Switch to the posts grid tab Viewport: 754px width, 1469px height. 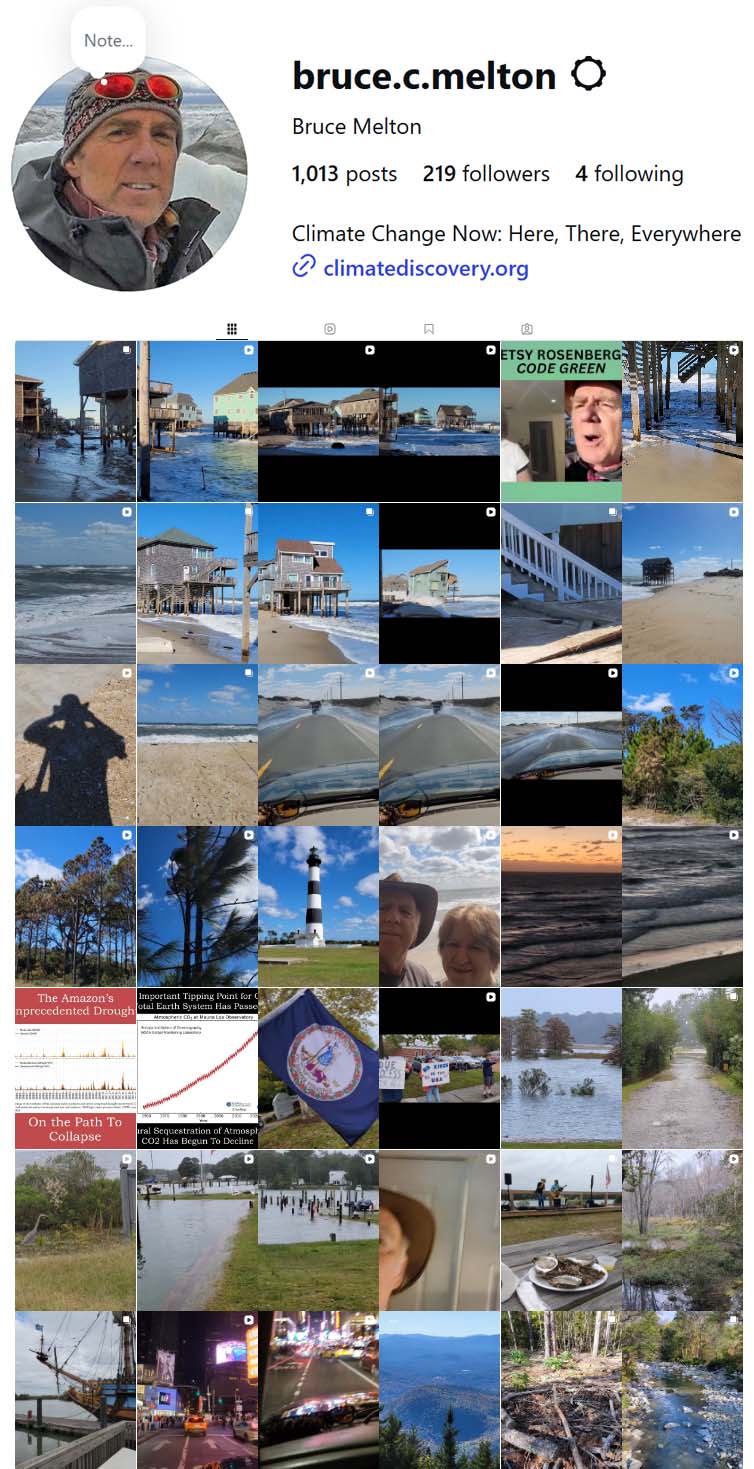click(x=232, y=329)
